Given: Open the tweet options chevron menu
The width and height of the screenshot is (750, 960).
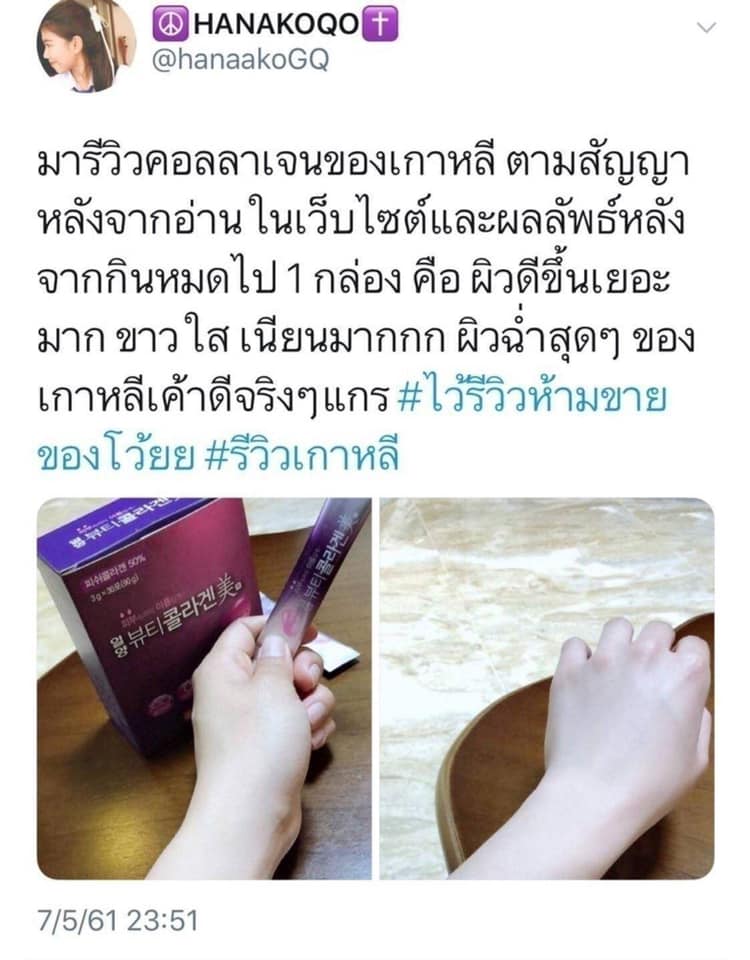Looking at the screenshot, I should pos(706,28).
